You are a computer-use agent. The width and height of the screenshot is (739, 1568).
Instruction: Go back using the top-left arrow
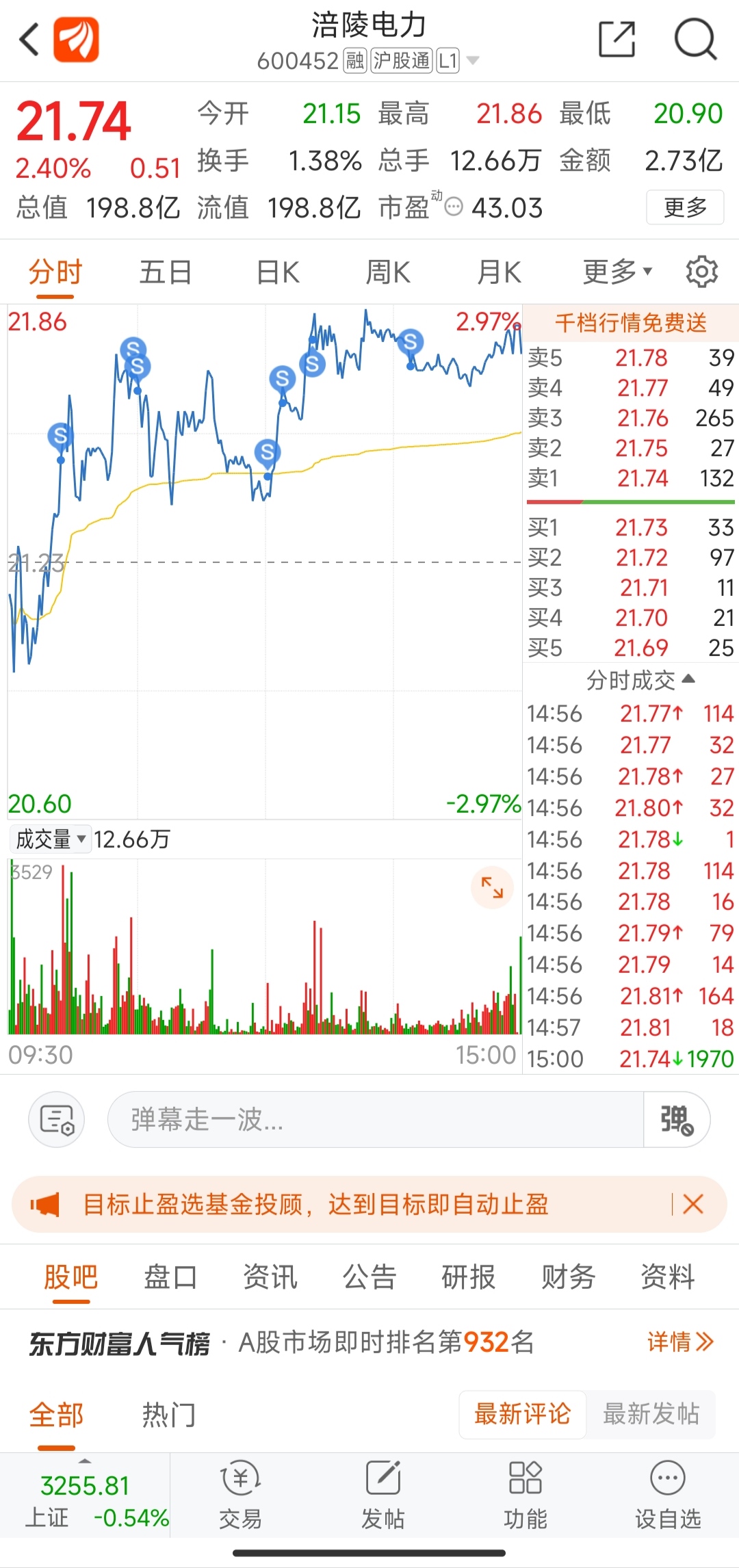point(29,40)
